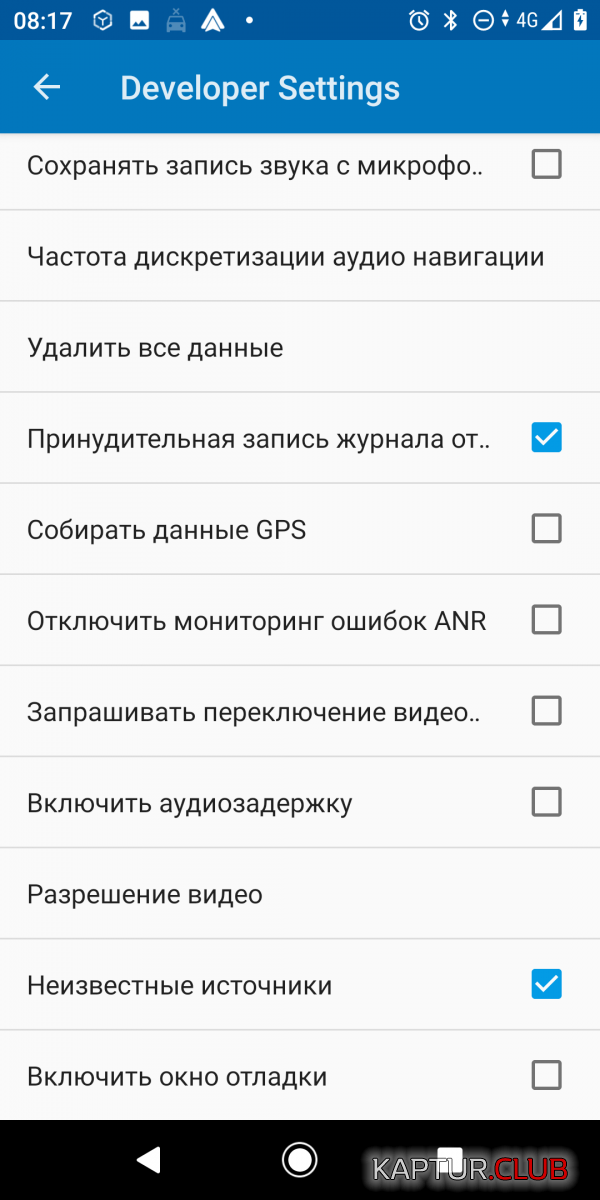Select Удалить все данные
The width and height of the screenshot is (600, 1200).
tap(155, 348)
